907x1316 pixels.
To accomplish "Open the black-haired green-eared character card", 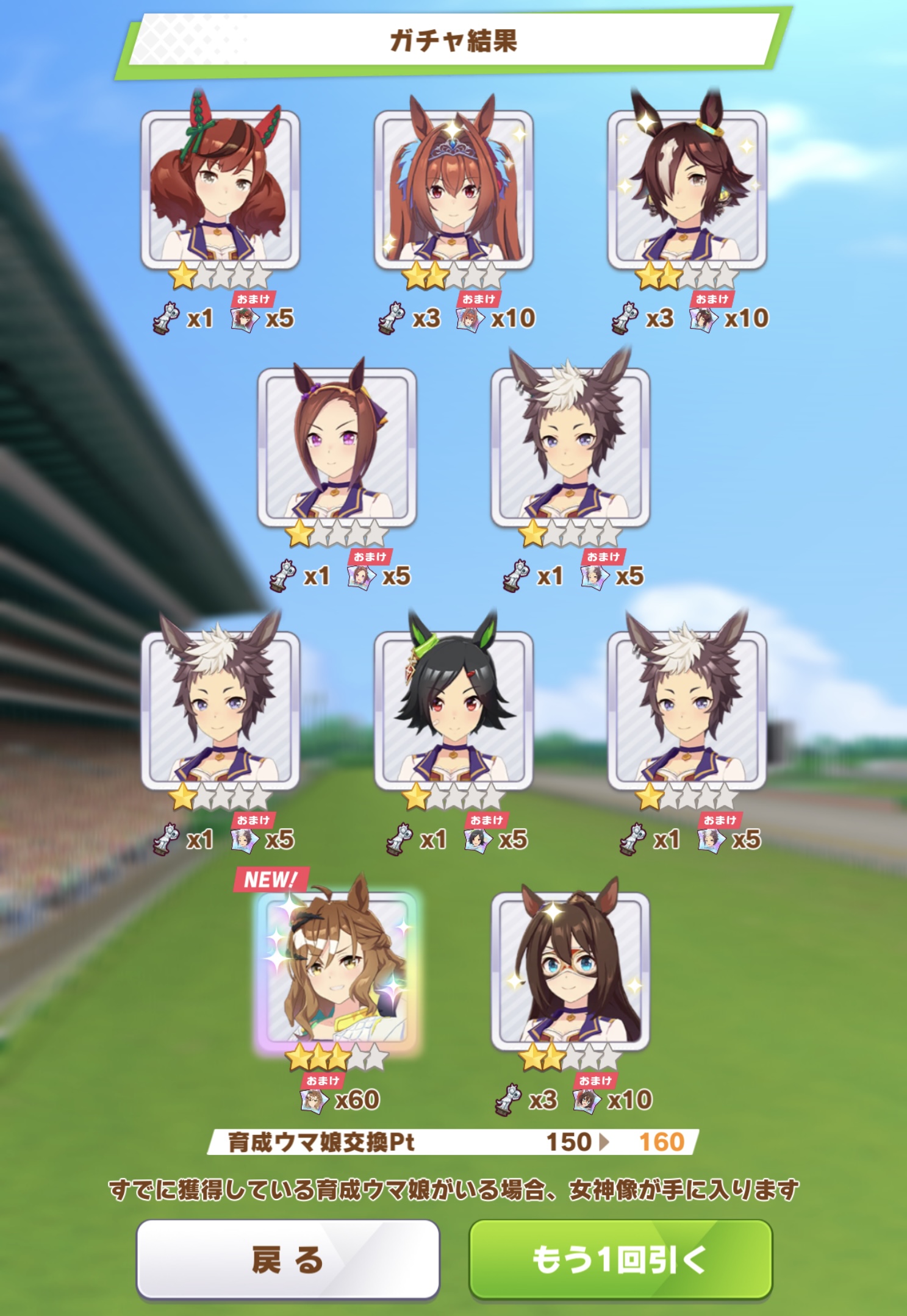I will pyautogui.click(x=453, y=710).
